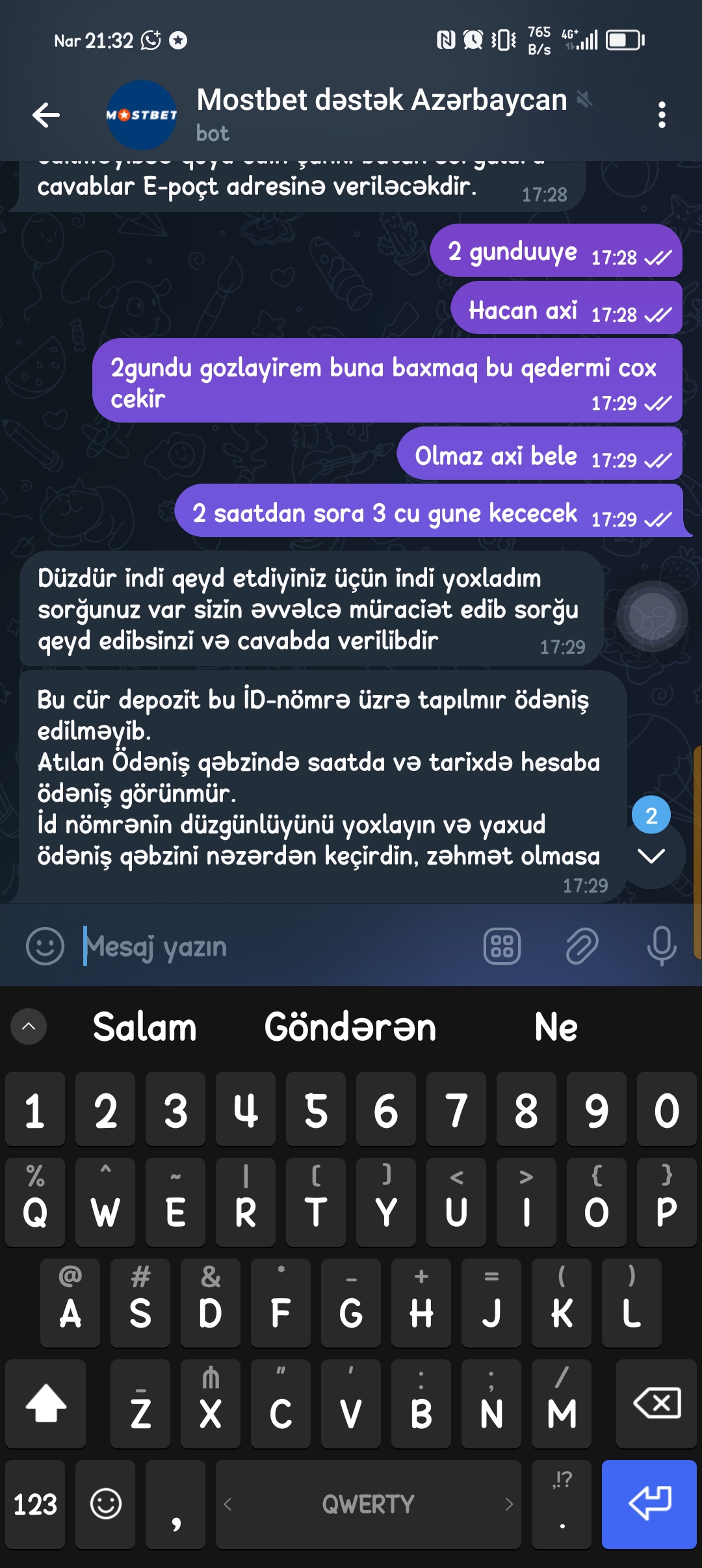The image size is (702, 1568).
Task: Go back from the Mostbet chat
Action: tap(46, 115)
